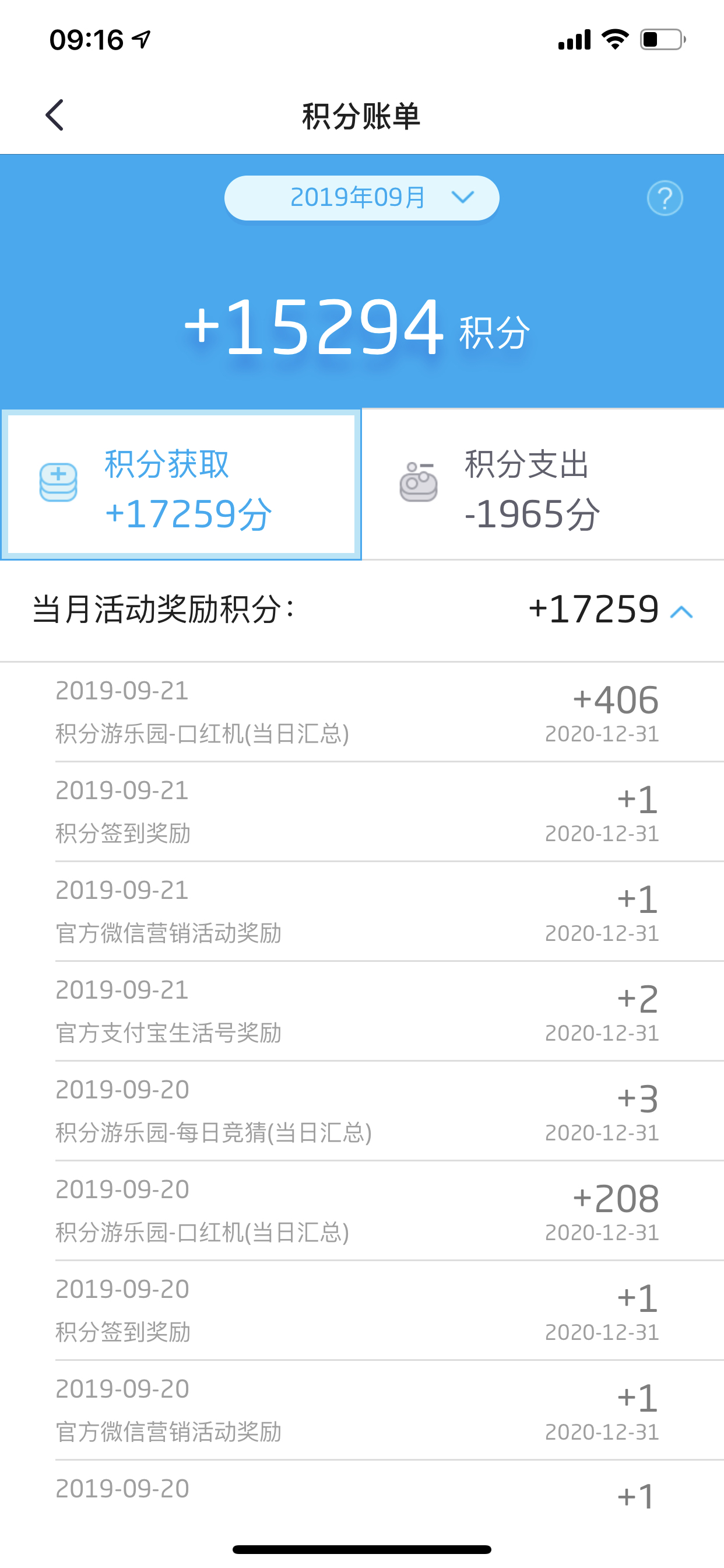The height and width of the screenshot is (1568, 724).
Task: Collapse the 当月活动奖励积分 section
Action: (681, 612)
